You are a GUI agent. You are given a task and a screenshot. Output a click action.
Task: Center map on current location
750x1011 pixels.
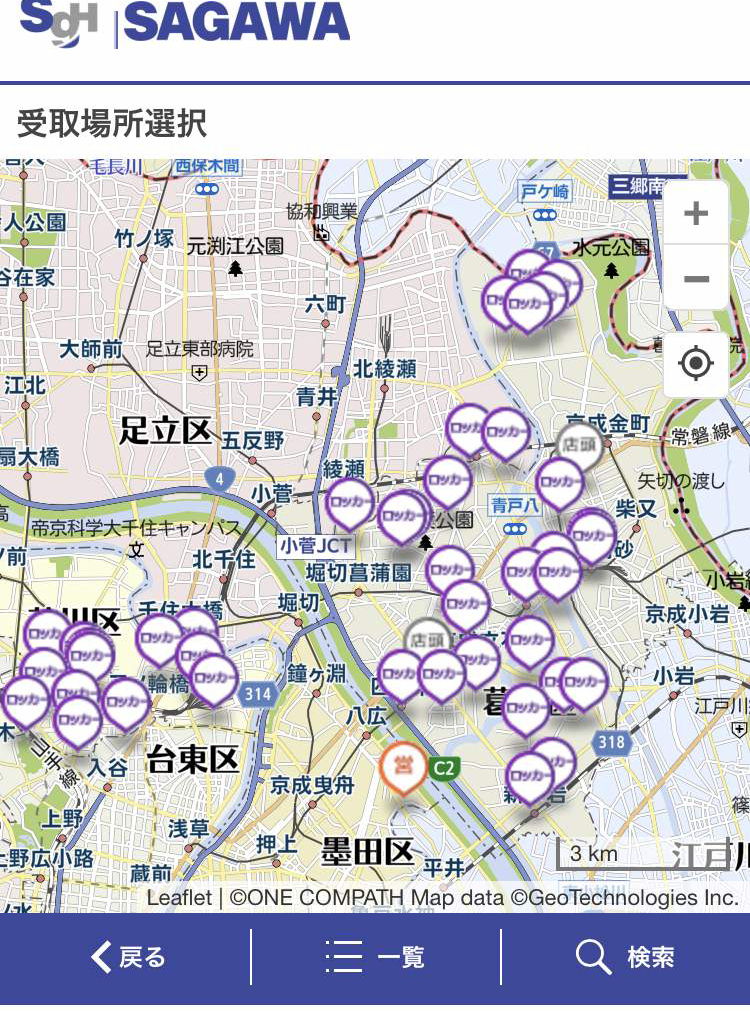coord(696,364)
